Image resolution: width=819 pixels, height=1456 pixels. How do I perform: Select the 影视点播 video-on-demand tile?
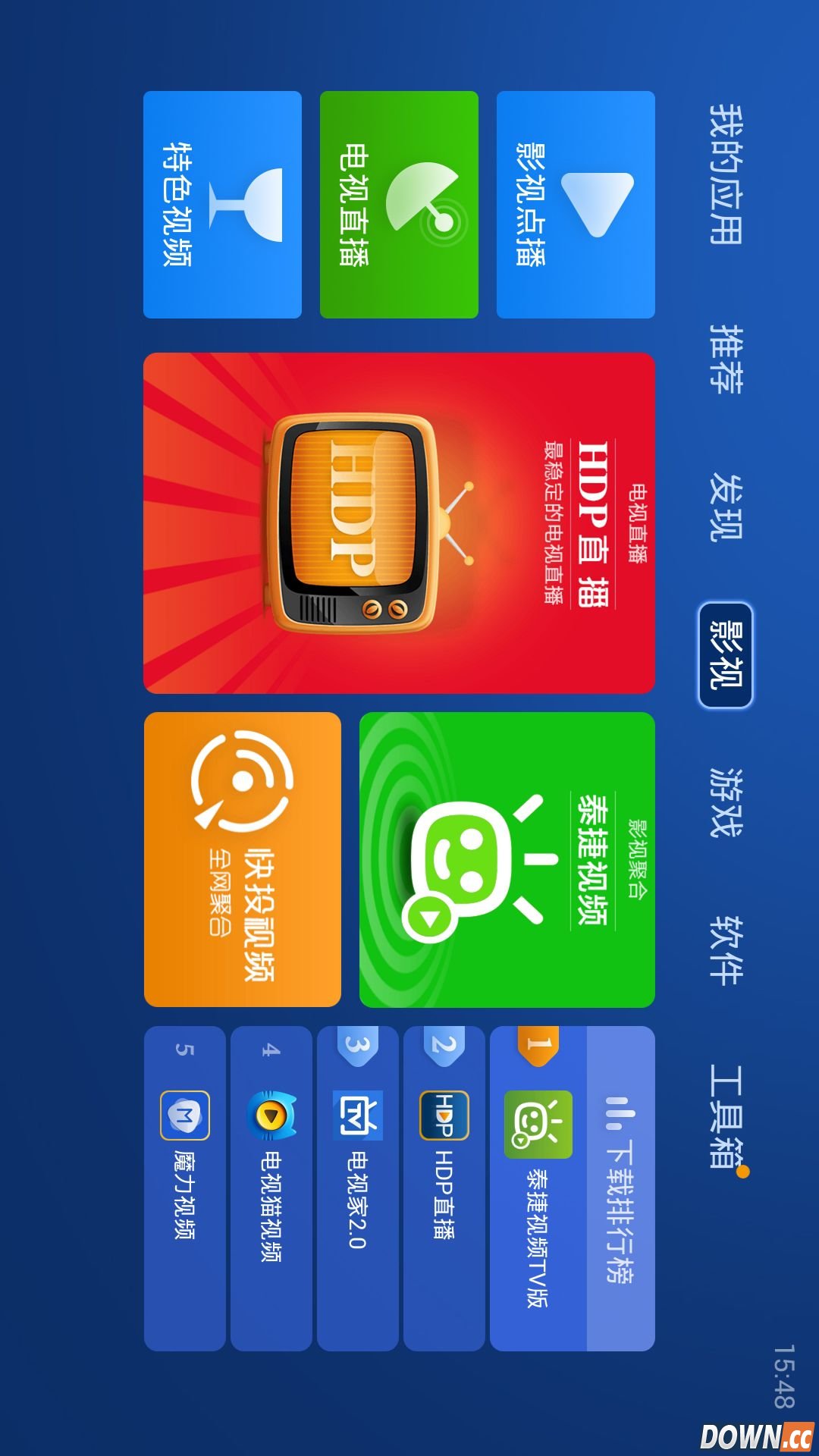coord(576,203)
